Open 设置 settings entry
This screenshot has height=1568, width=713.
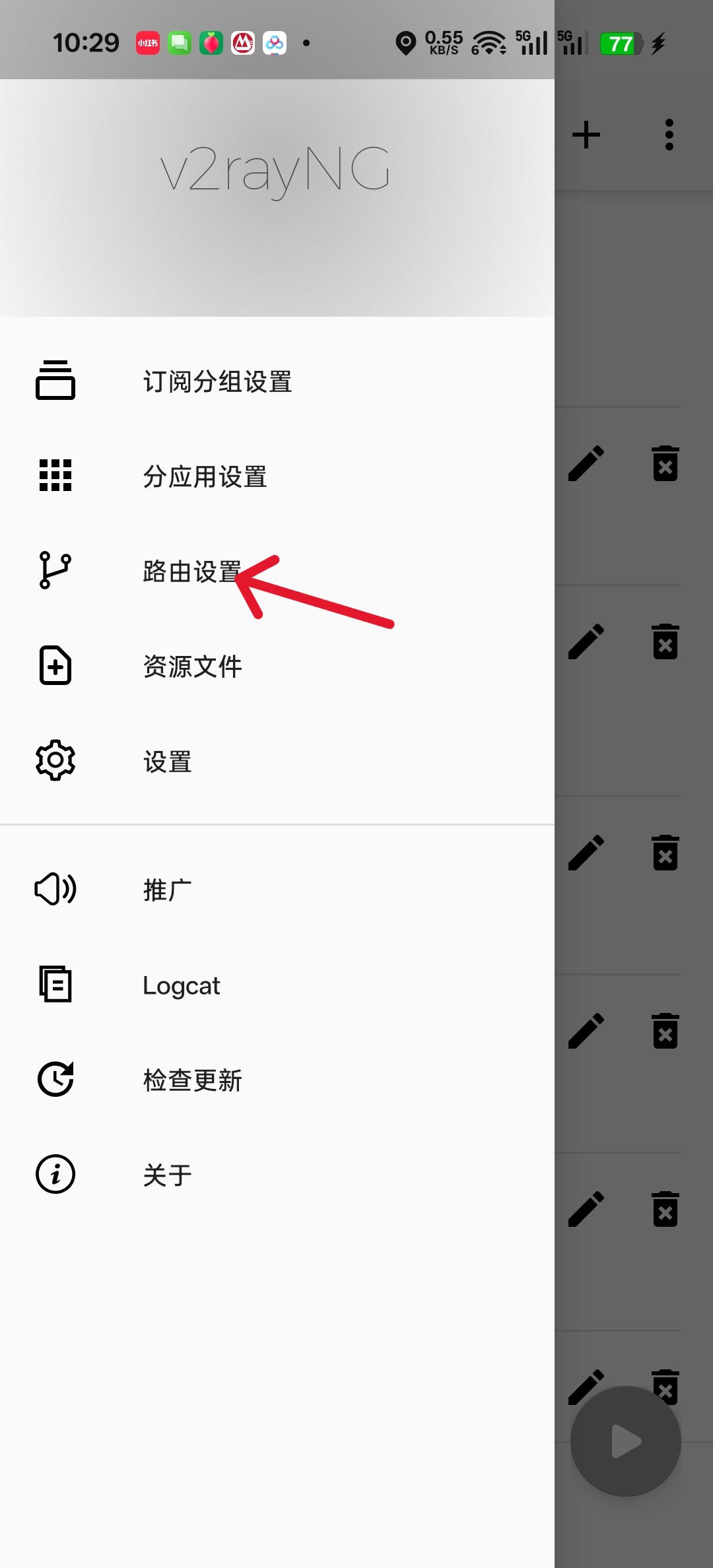tap(167, 762)
